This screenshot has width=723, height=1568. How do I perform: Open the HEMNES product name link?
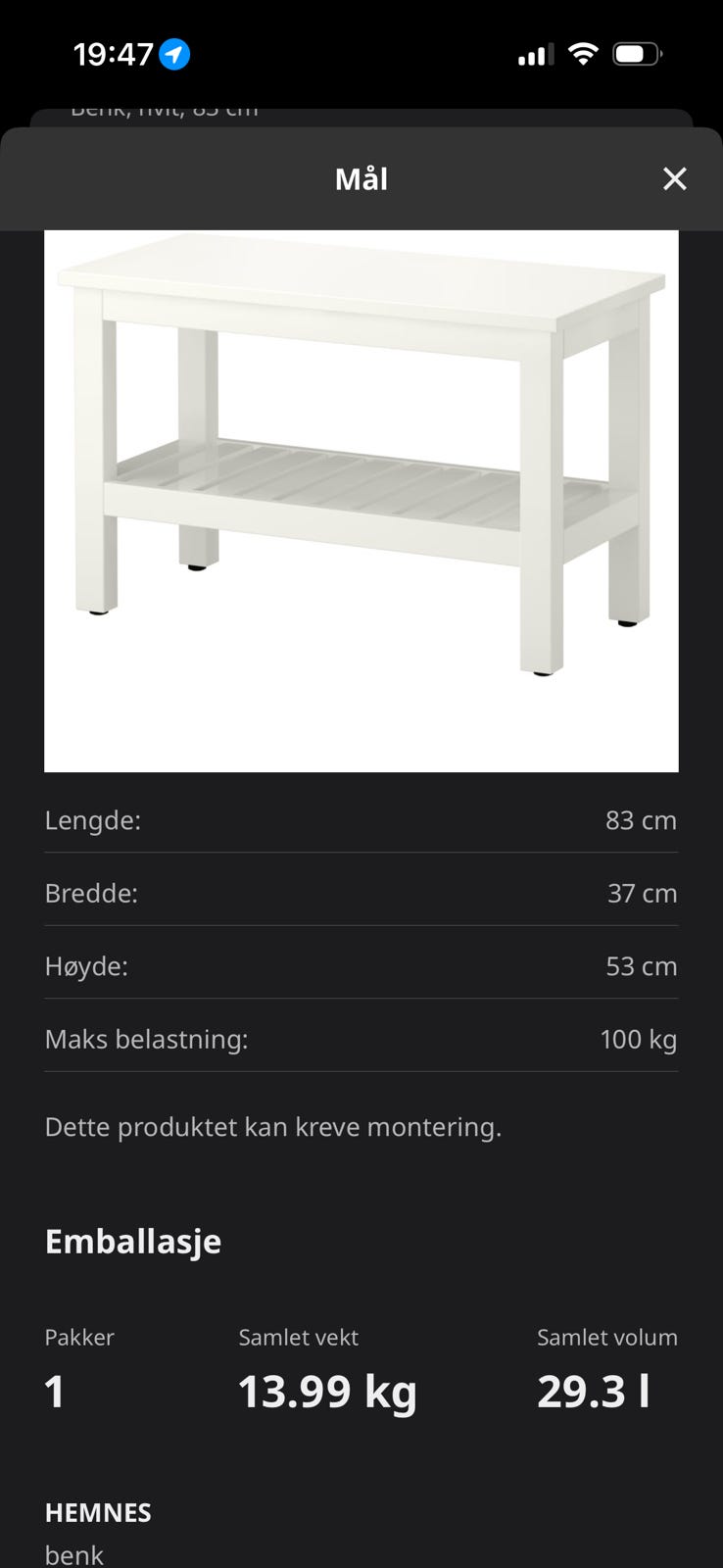pos(97,1512)
